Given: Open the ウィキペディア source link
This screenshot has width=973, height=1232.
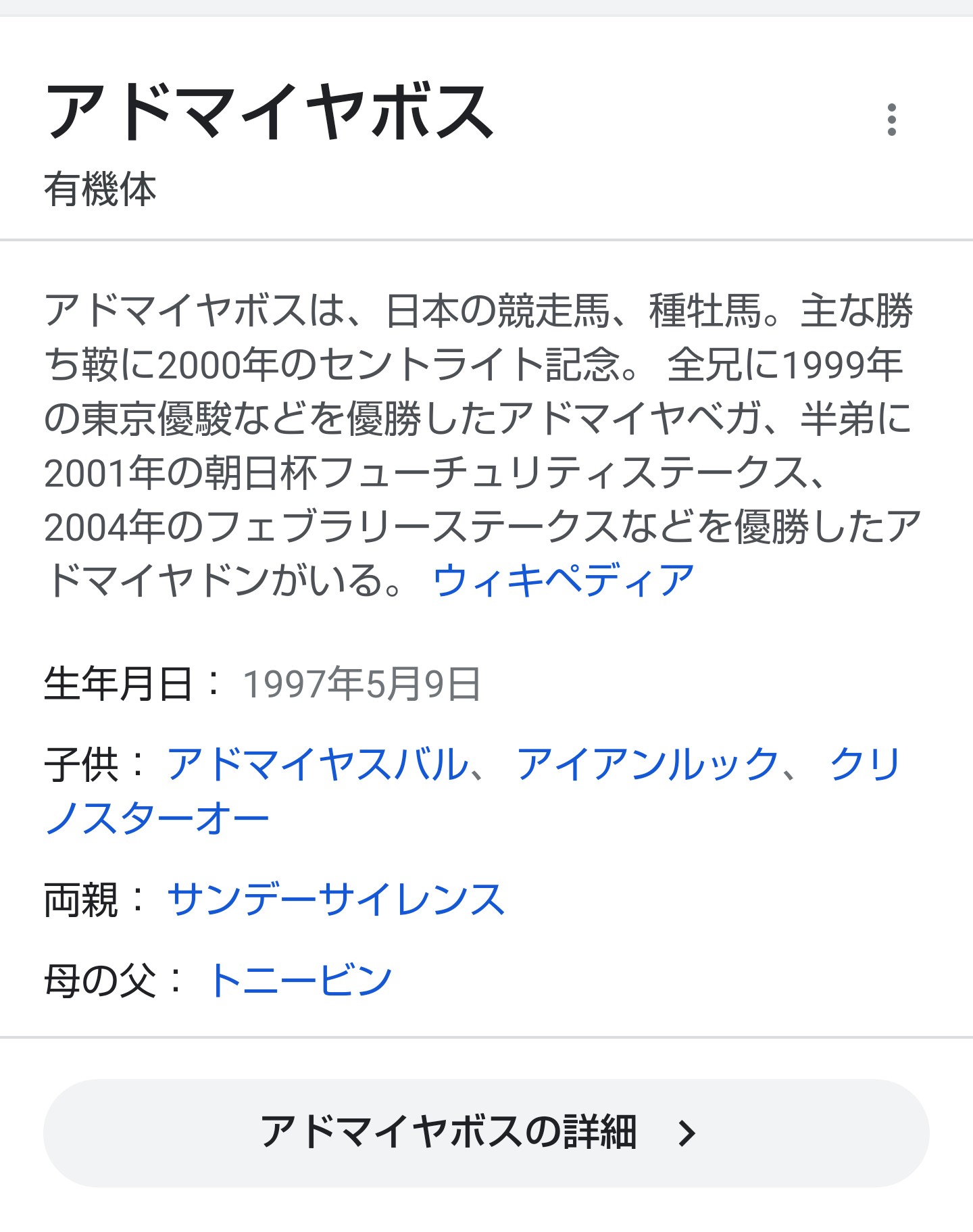Looking at the screenshot, I should coord(563,581).
